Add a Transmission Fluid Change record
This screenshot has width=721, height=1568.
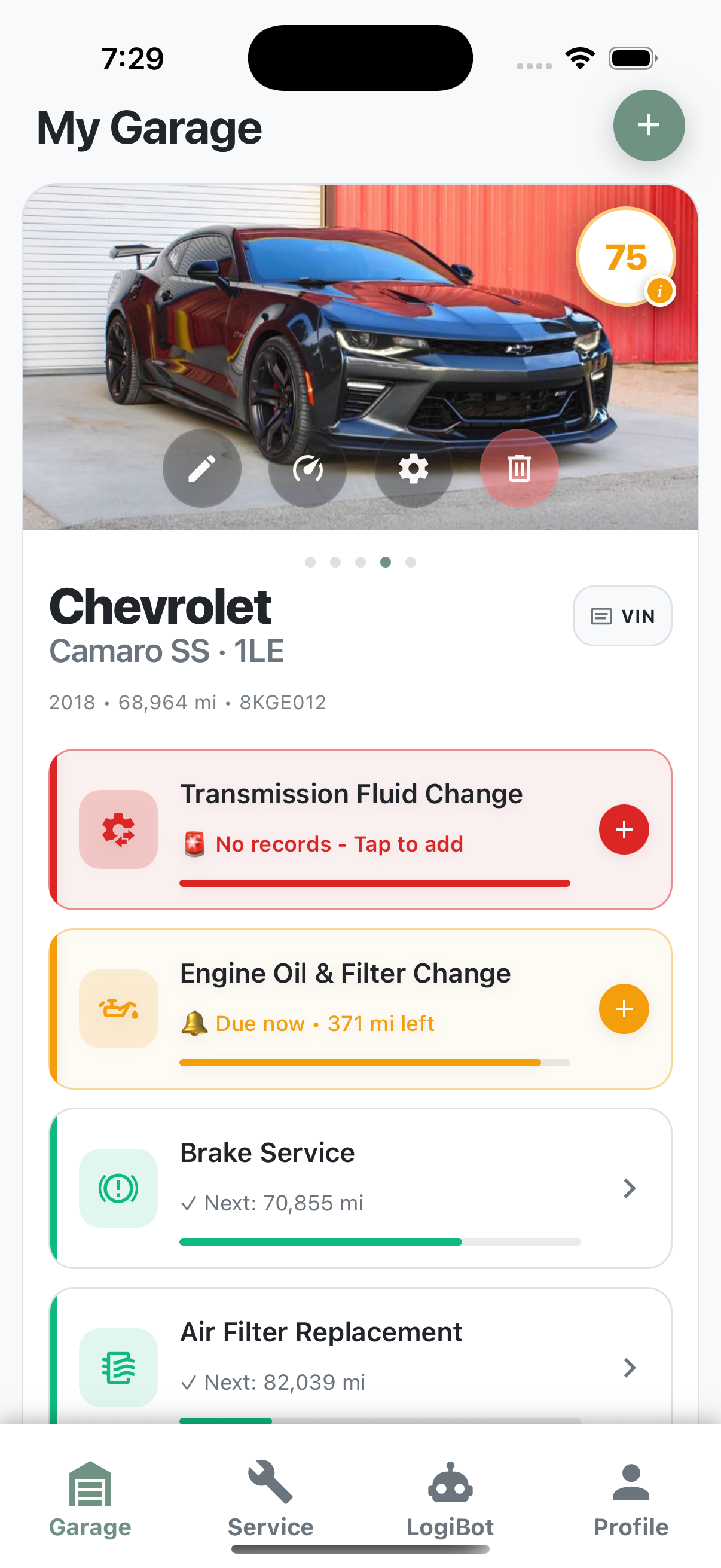tap(624, 828)
